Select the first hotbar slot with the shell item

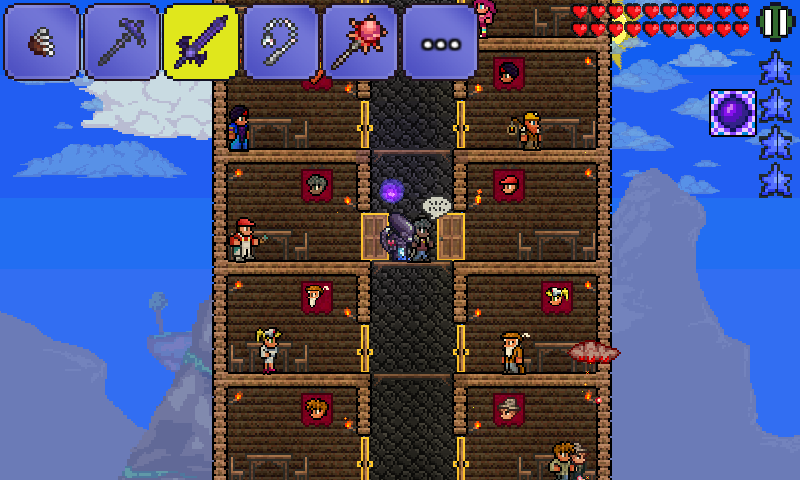click(41, 42)
